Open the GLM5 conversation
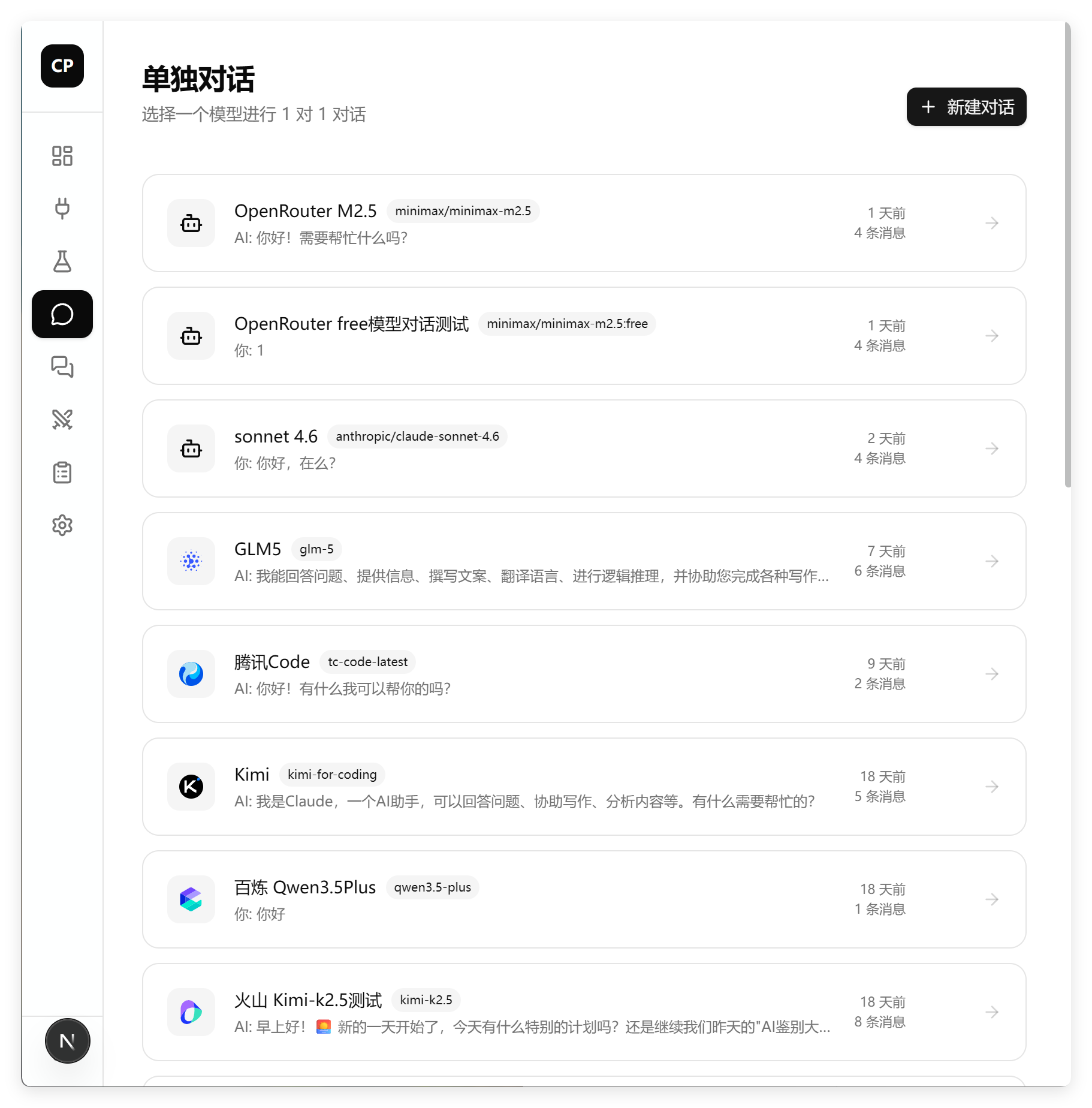 click(584, 561)
